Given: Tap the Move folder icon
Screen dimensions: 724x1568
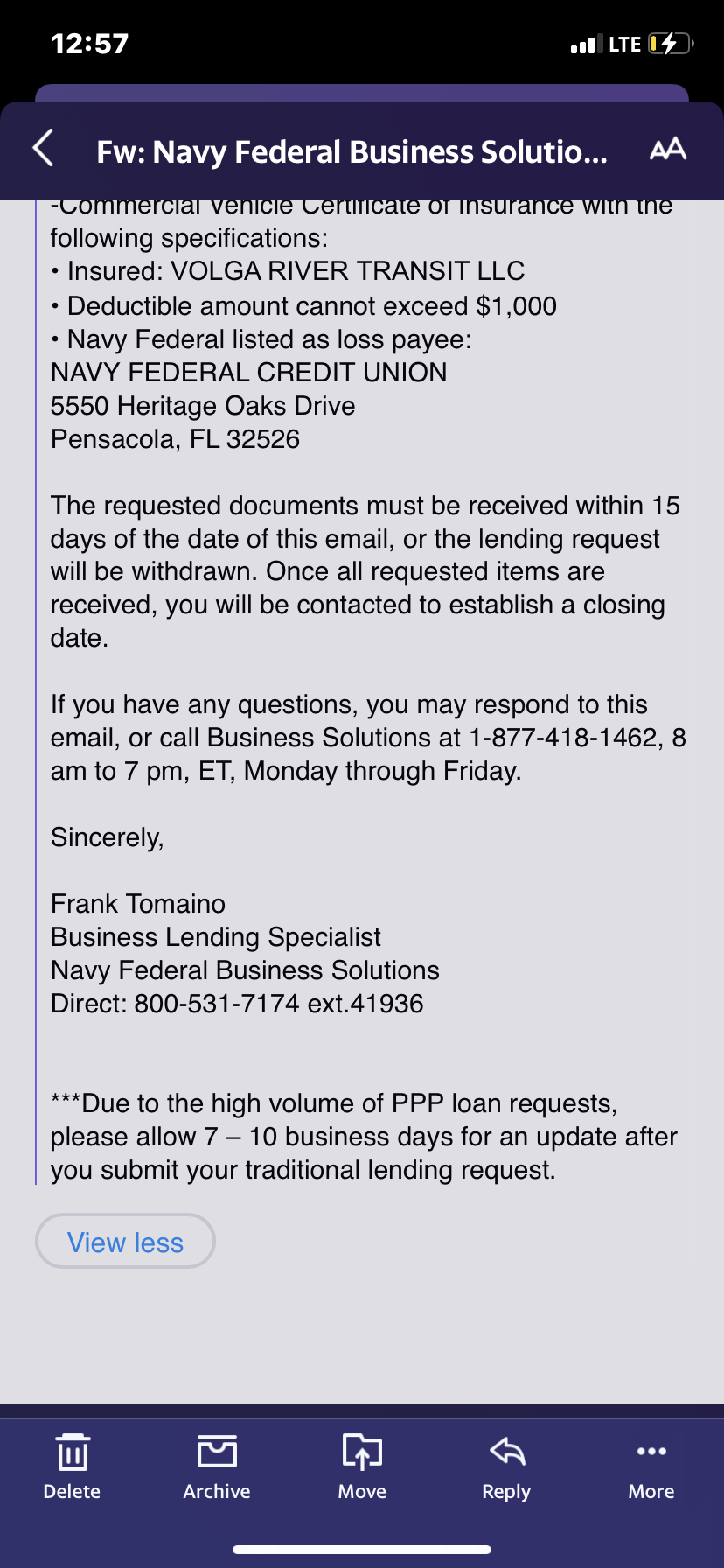Looking at the screenshot, I should point(361,1450).
